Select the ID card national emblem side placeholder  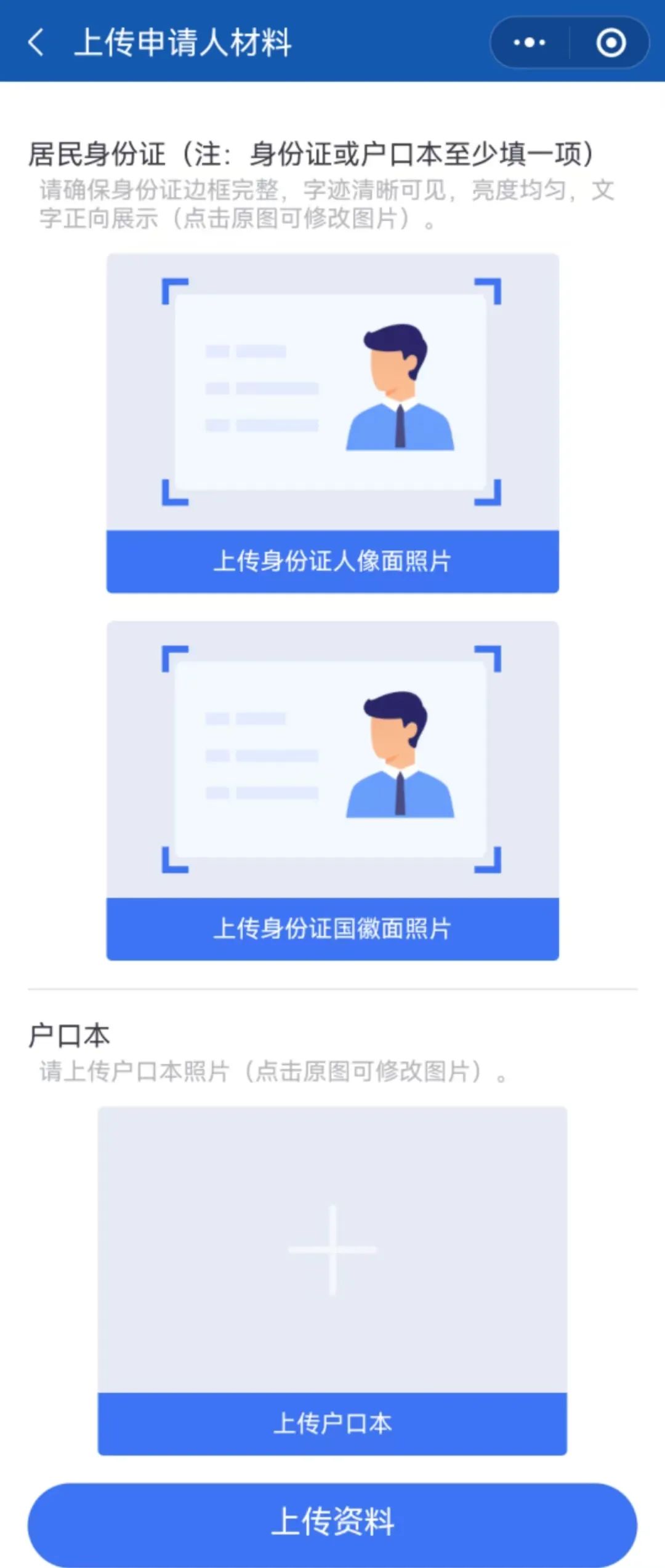pos(332,759)
